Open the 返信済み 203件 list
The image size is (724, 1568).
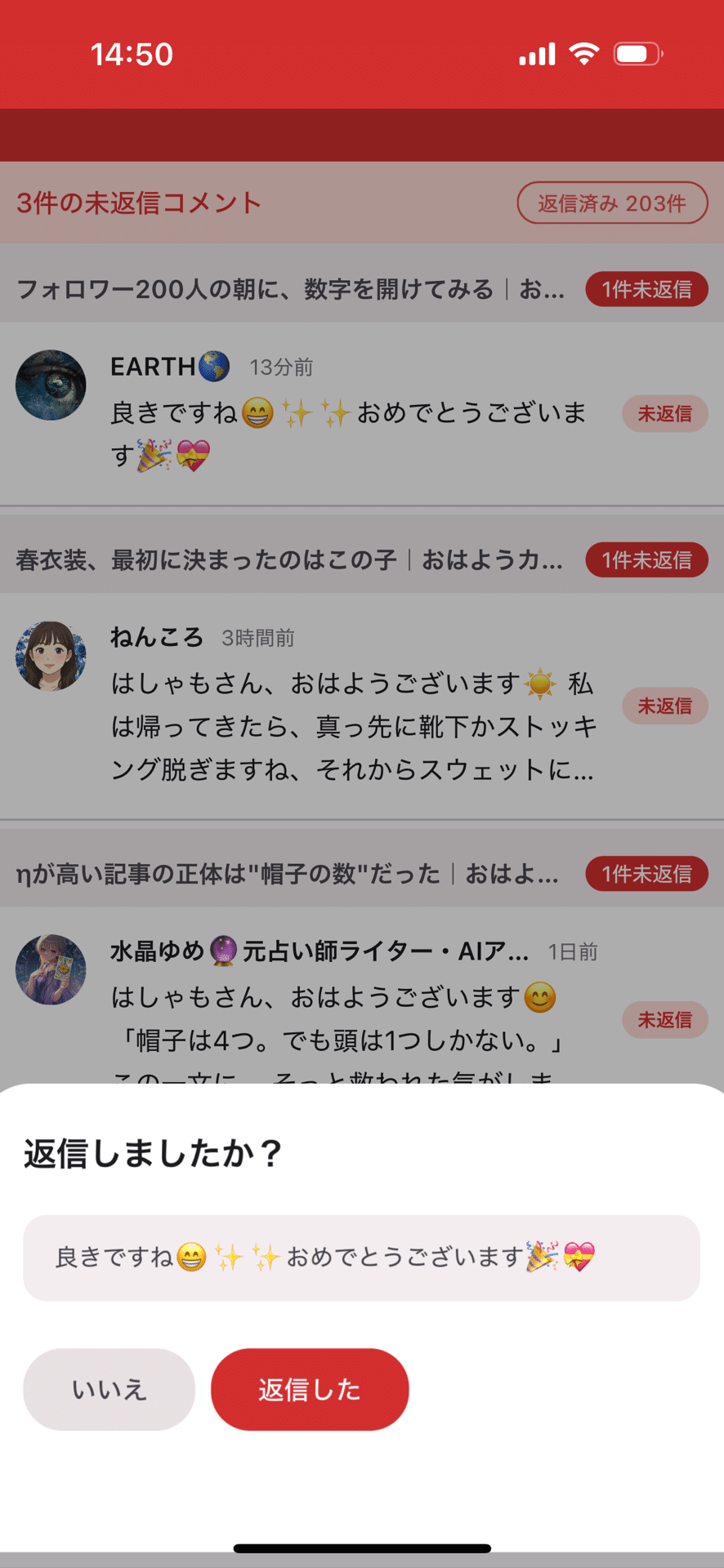pos(612,203)
